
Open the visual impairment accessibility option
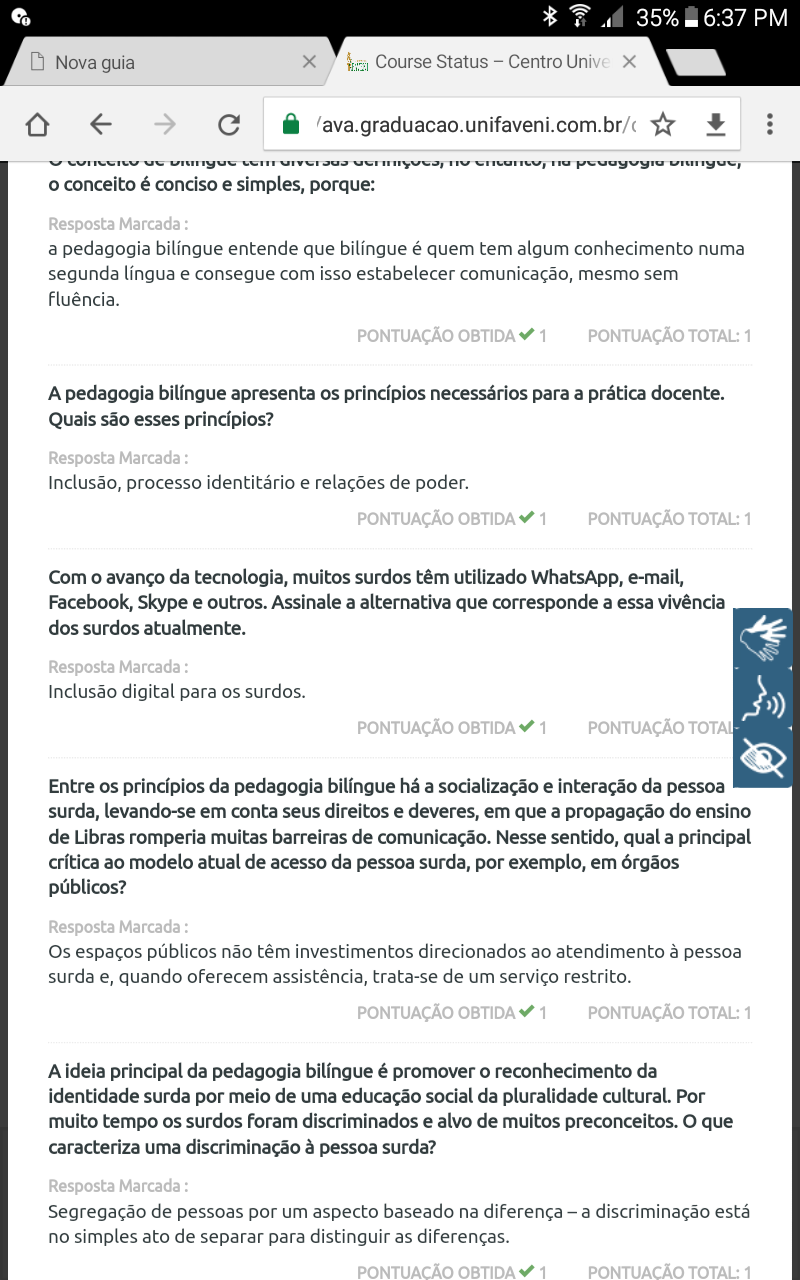pyautogui.click(x=764, y=758)
